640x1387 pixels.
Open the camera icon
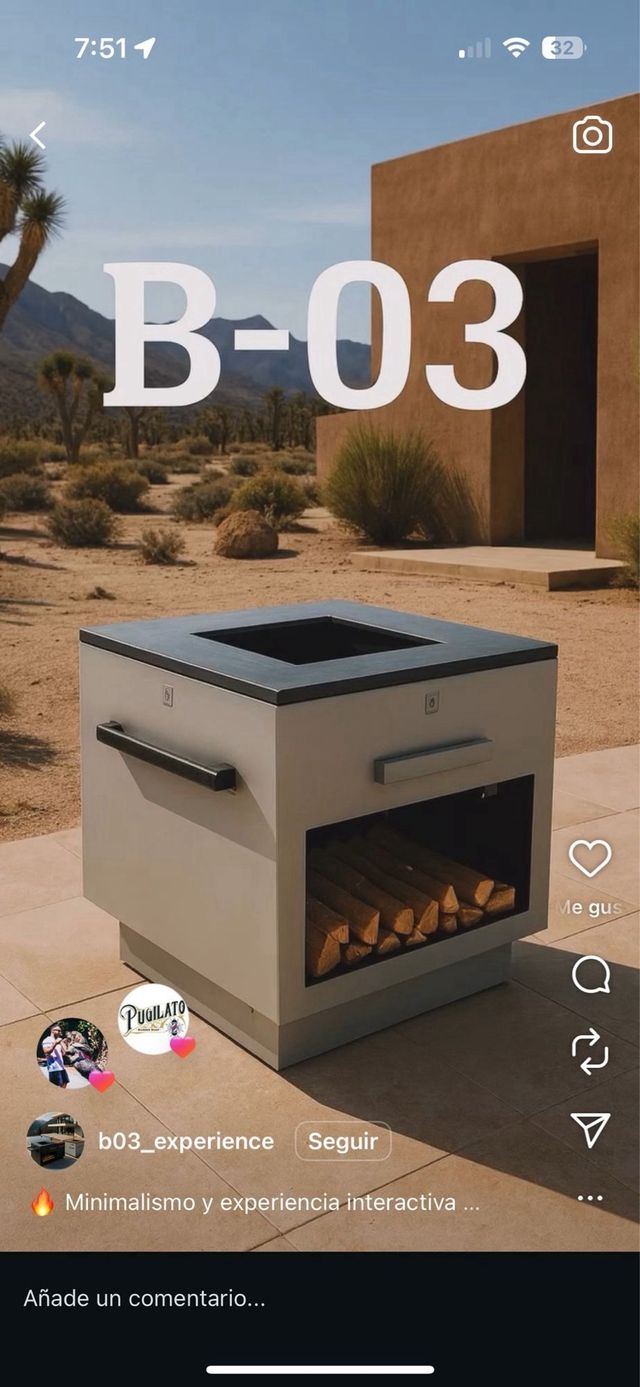tap(592, 135)
